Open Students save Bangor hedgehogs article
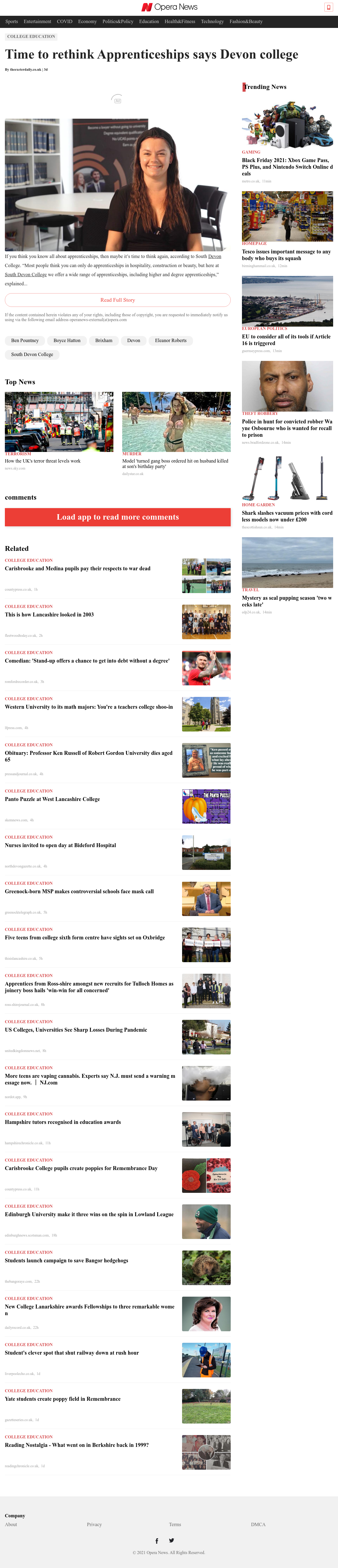 (x=67, y=1261)
